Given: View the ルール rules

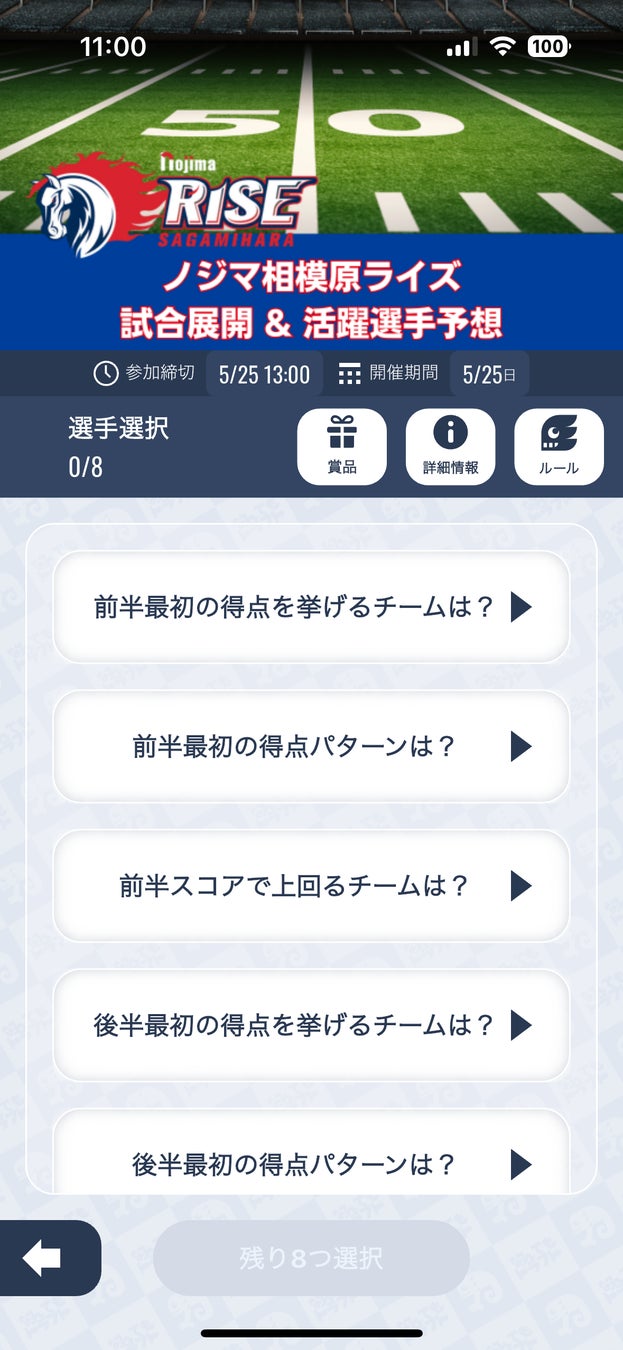Looking at the screenshot, I should point(558,447).
